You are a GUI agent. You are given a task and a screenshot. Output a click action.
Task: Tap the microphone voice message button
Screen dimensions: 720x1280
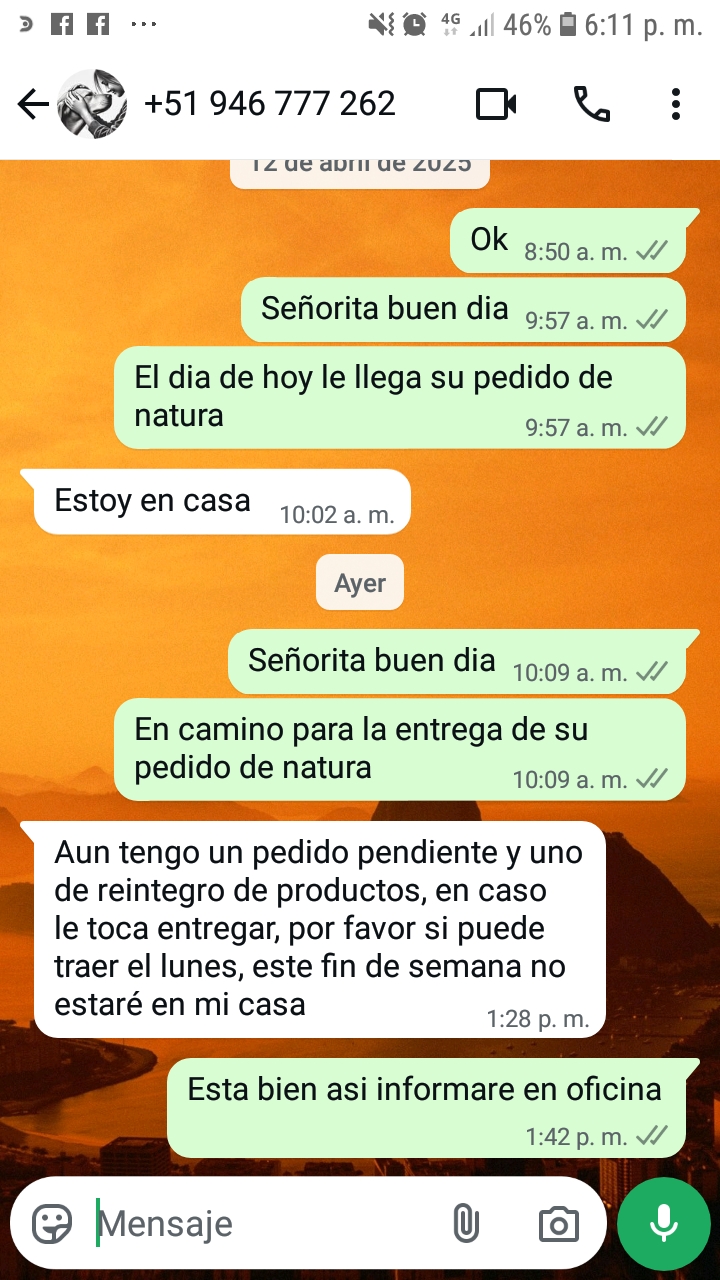click(x=664, y=1224)
